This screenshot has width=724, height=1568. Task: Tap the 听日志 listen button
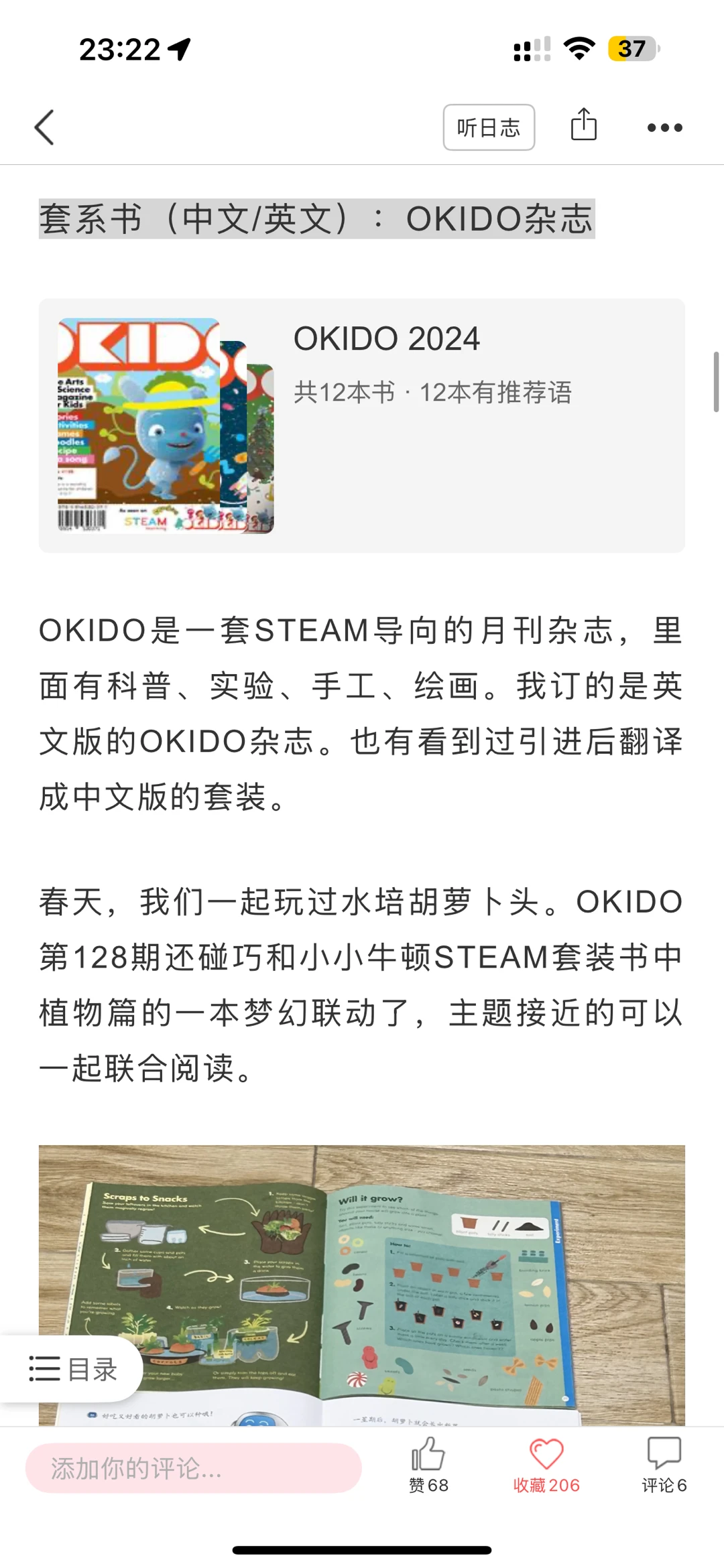coord(489,127)
